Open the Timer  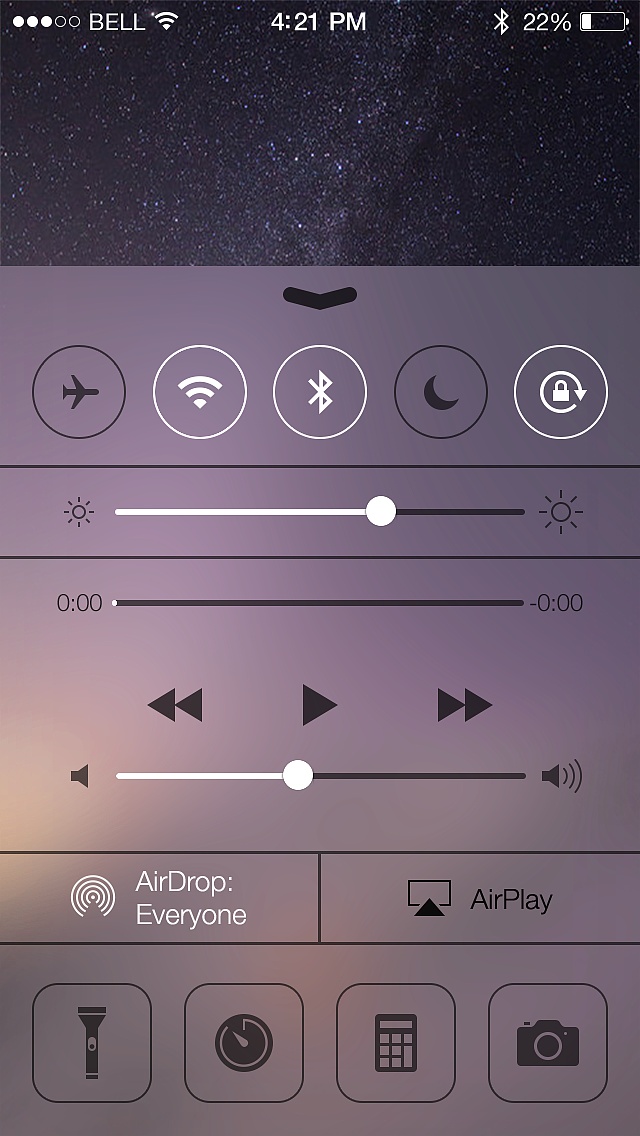[244, 1043]
